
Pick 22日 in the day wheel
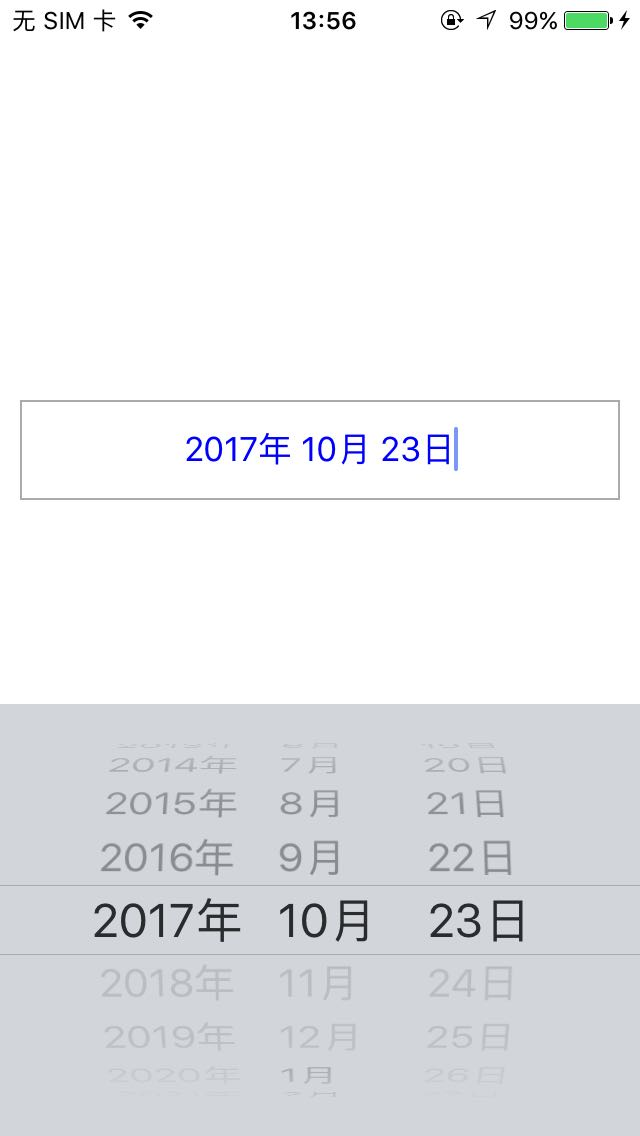[471, 858]
